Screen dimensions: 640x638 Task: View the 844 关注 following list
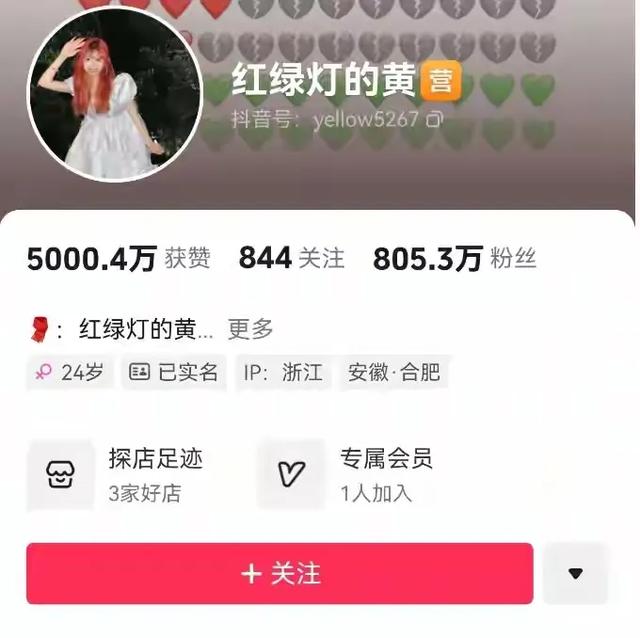(x=291, y=259)
